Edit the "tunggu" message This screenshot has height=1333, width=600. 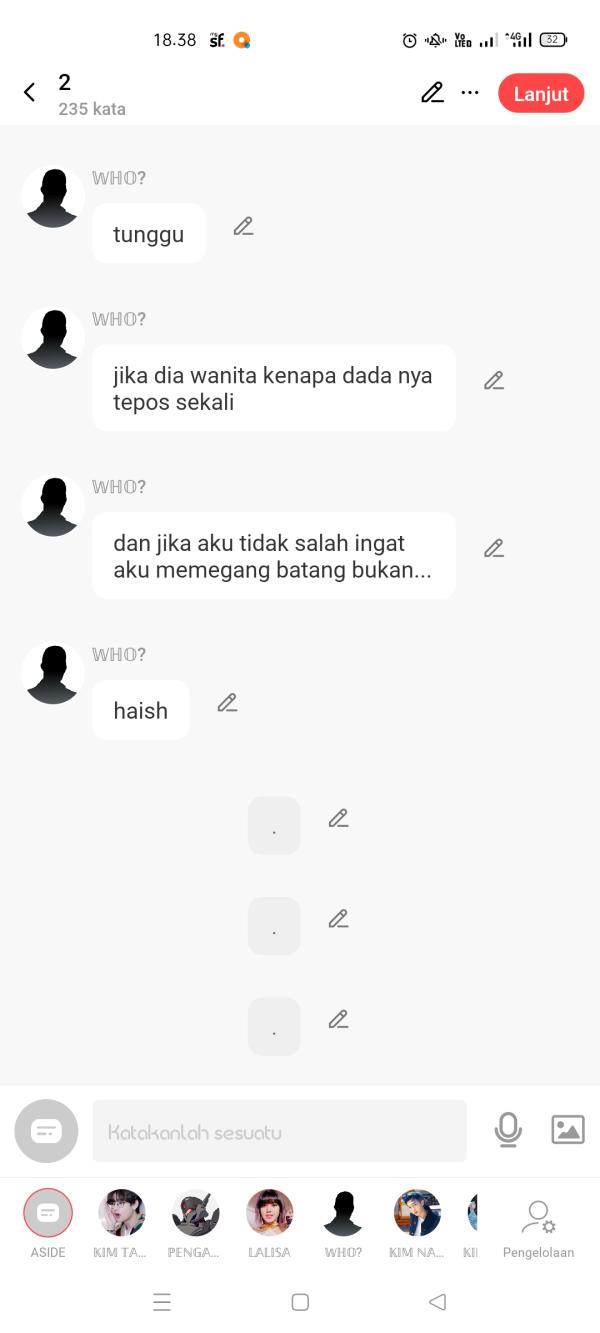click(243, 226)
